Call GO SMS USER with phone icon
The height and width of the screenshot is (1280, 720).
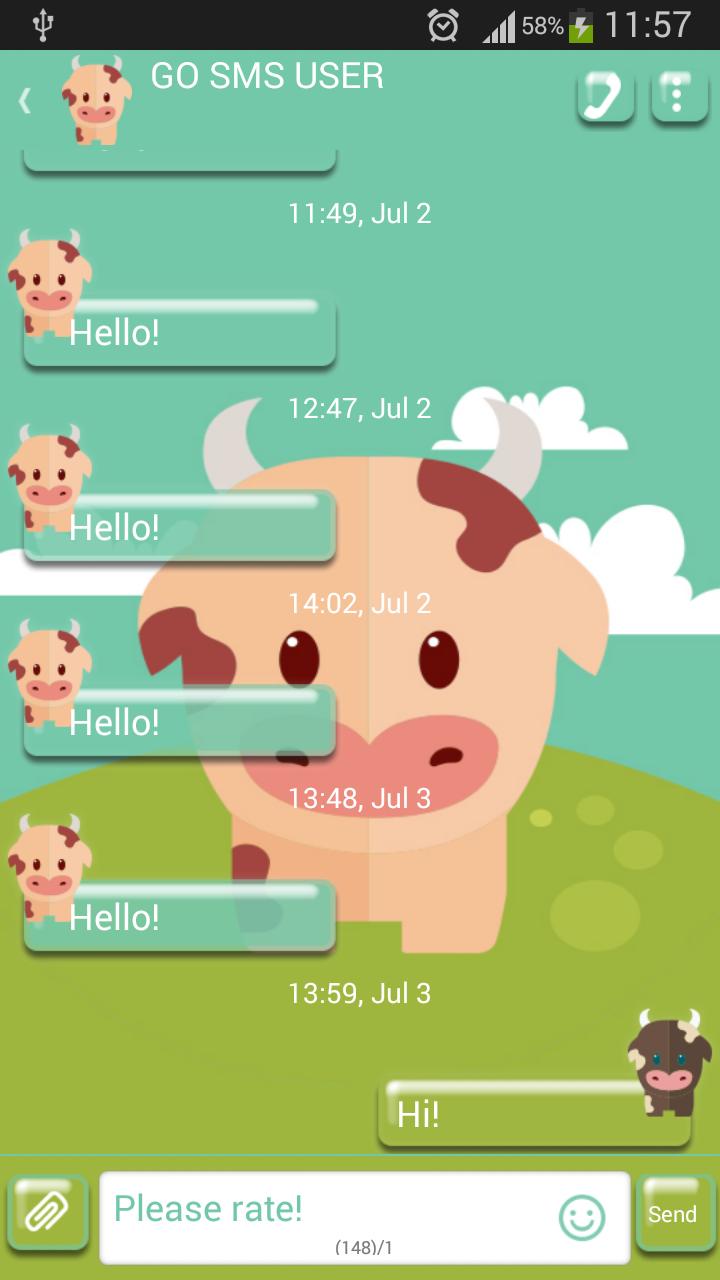[x=605, y=96]
